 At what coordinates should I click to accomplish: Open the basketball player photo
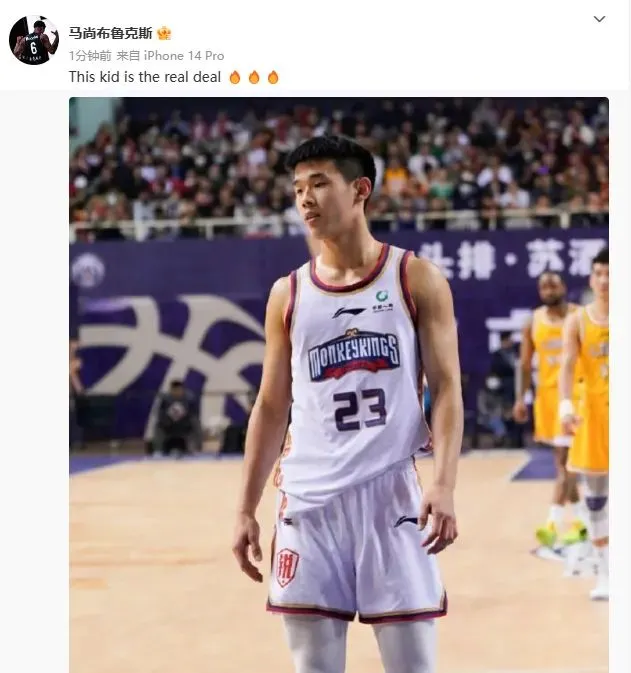[x=338, y=384]
